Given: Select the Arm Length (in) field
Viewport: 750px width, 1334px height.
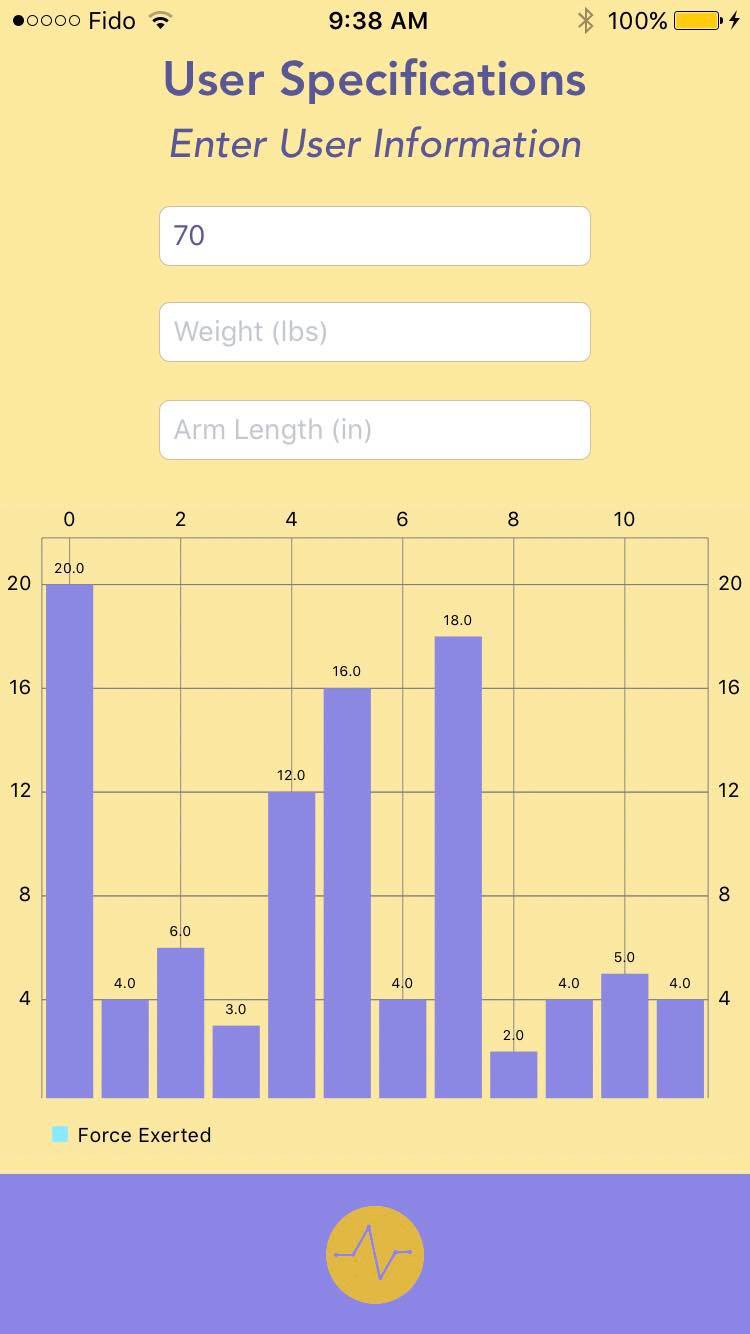Looking at the screenshot, I should coord(374,430).
